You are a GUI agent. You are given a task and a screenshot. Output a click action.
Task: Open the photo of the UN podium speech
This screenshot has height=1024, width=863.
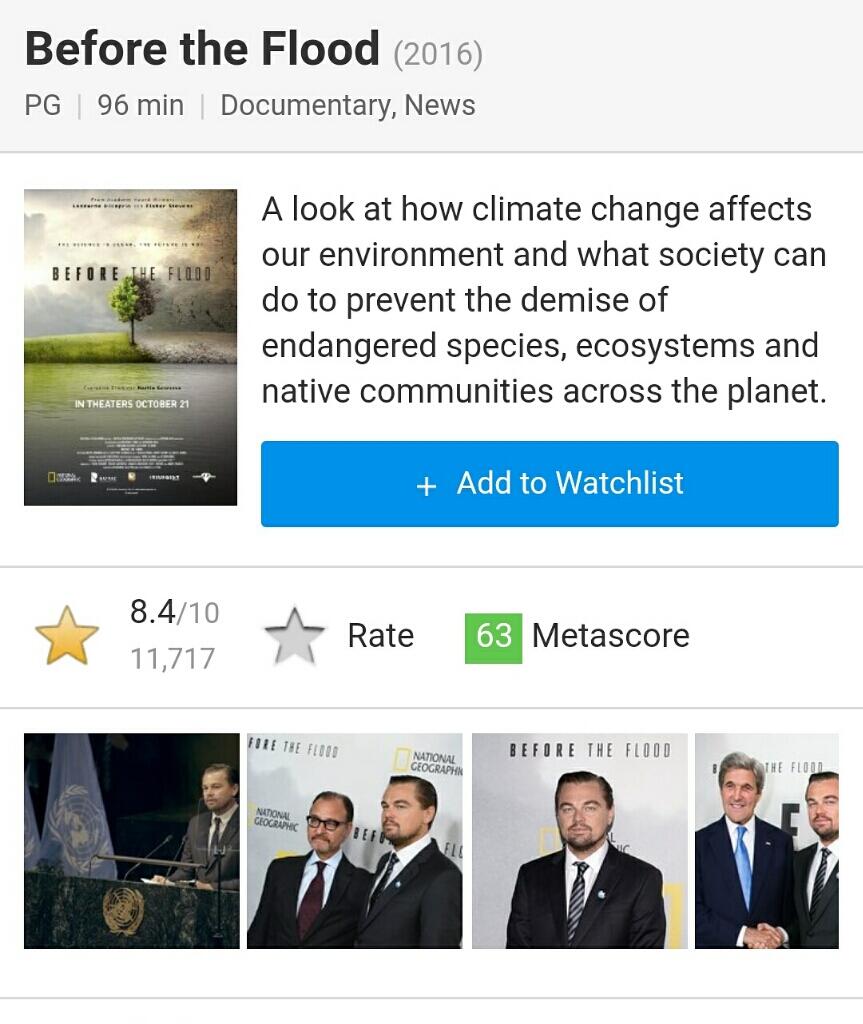click(x=131, y=840)
